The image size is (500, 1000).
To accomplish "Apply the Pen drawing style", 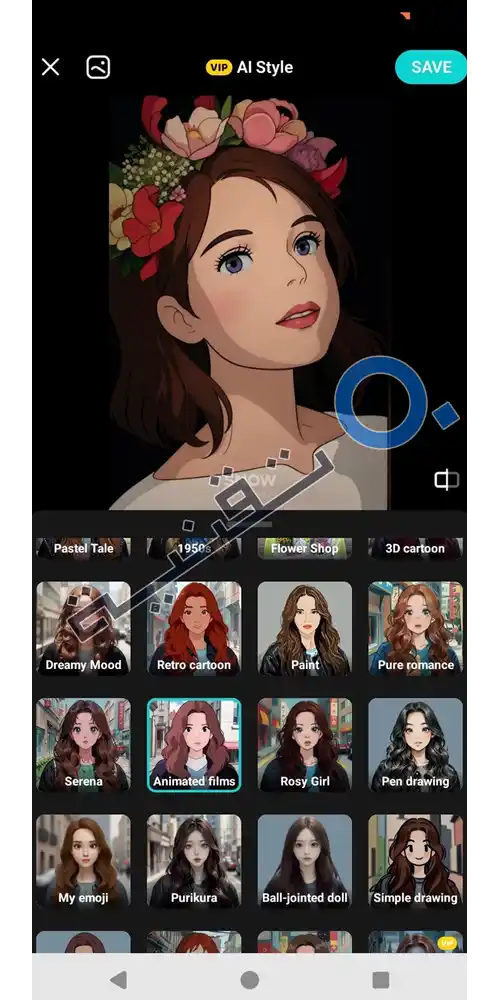I will click(416, 745).
